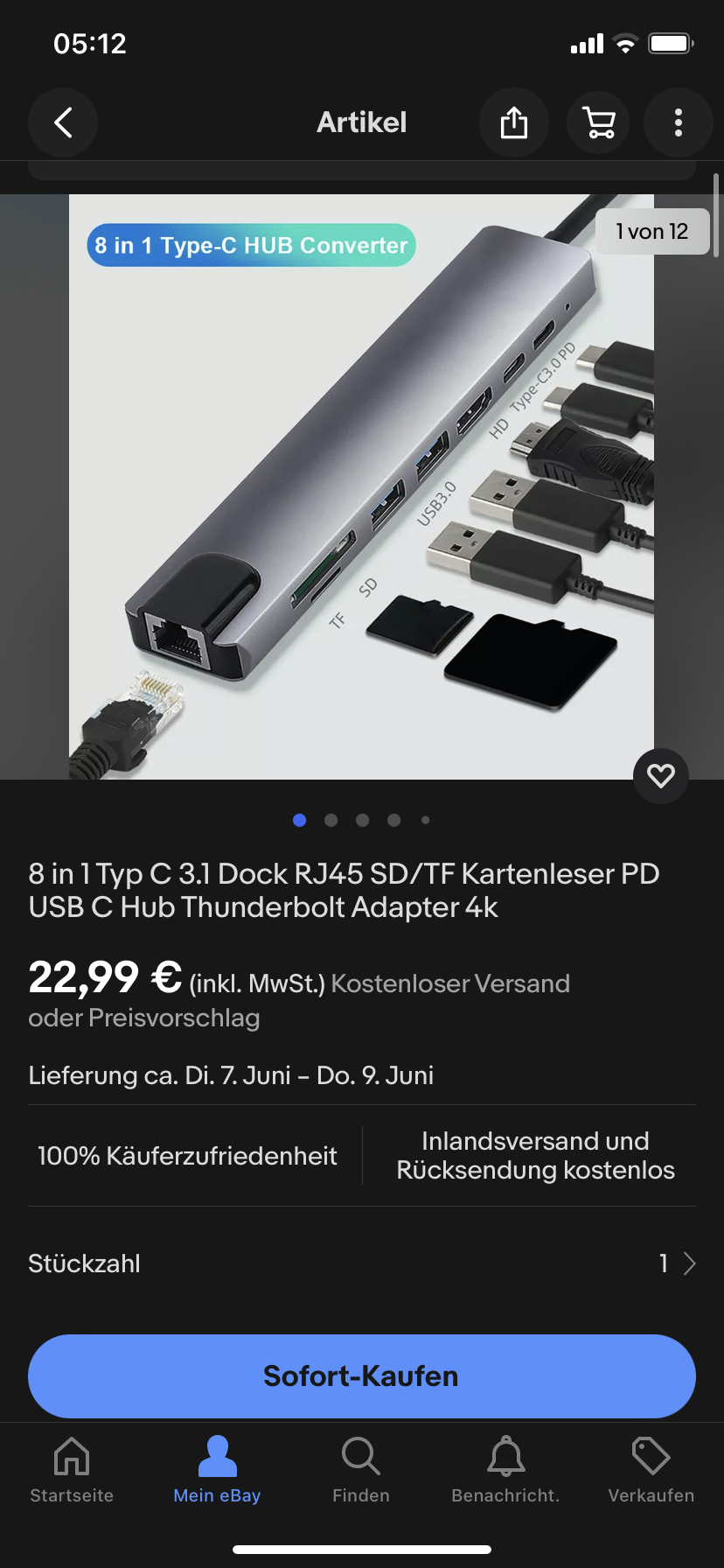Viewport: 724px width, 1568px height.
Task: Open the three-dot overflow menu
Action: click(679, 122)
